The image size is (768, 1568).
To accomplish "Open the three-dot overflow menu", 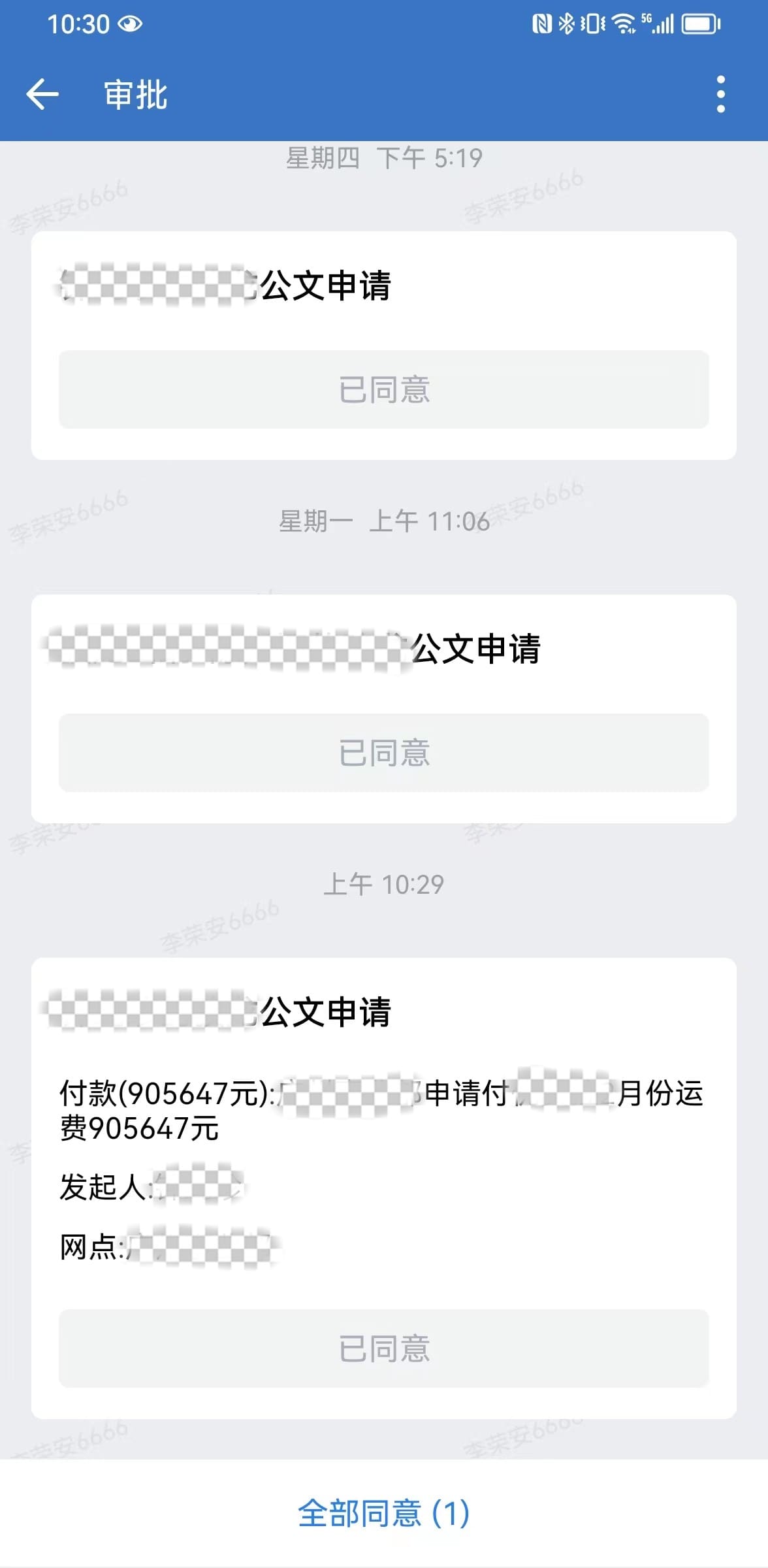I will [x=720, y=94].
